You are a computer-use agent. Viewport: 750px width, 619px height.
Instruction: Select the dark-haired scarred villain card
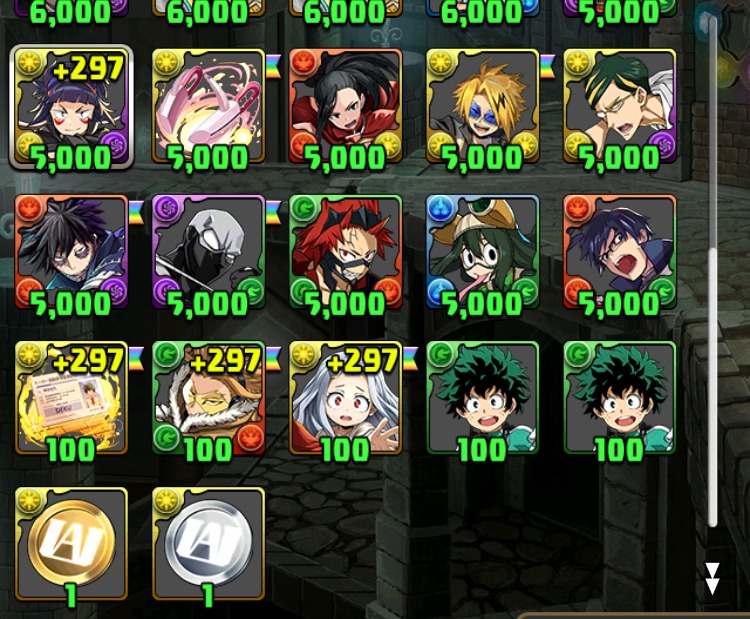pos(71,253)
